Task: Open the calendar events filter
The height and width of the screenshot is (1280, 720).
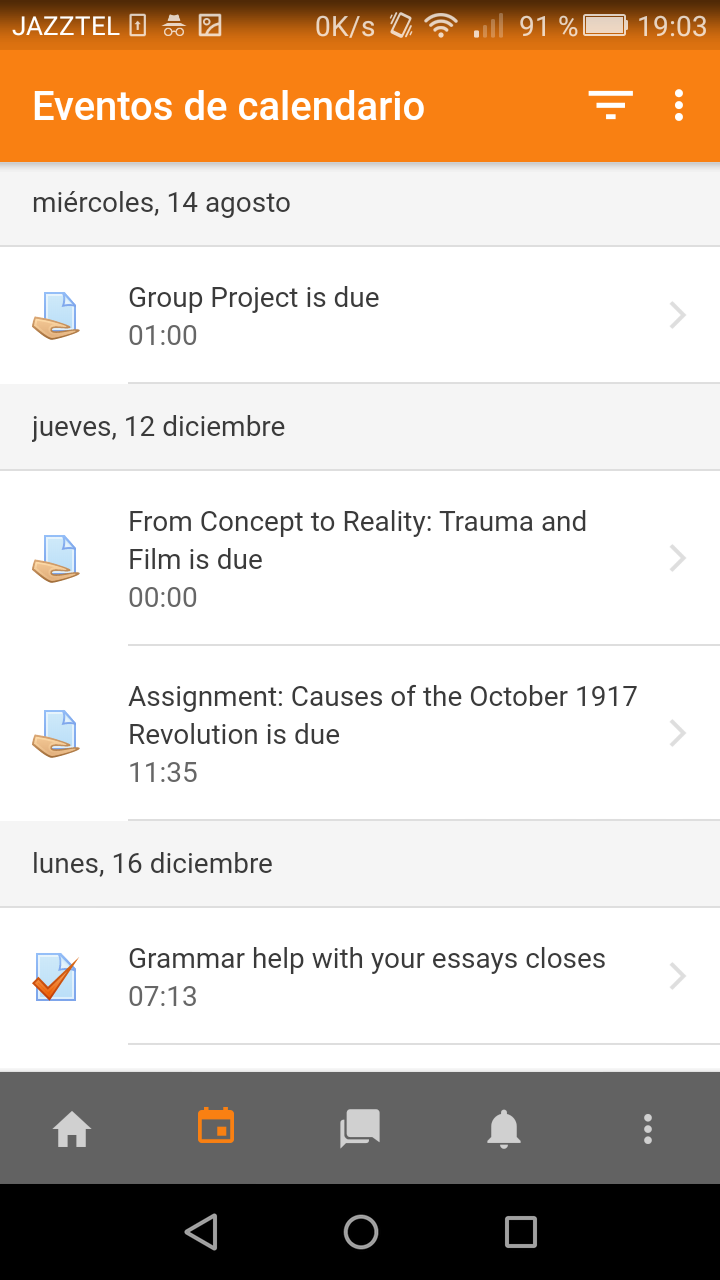Action: (610, 105)
